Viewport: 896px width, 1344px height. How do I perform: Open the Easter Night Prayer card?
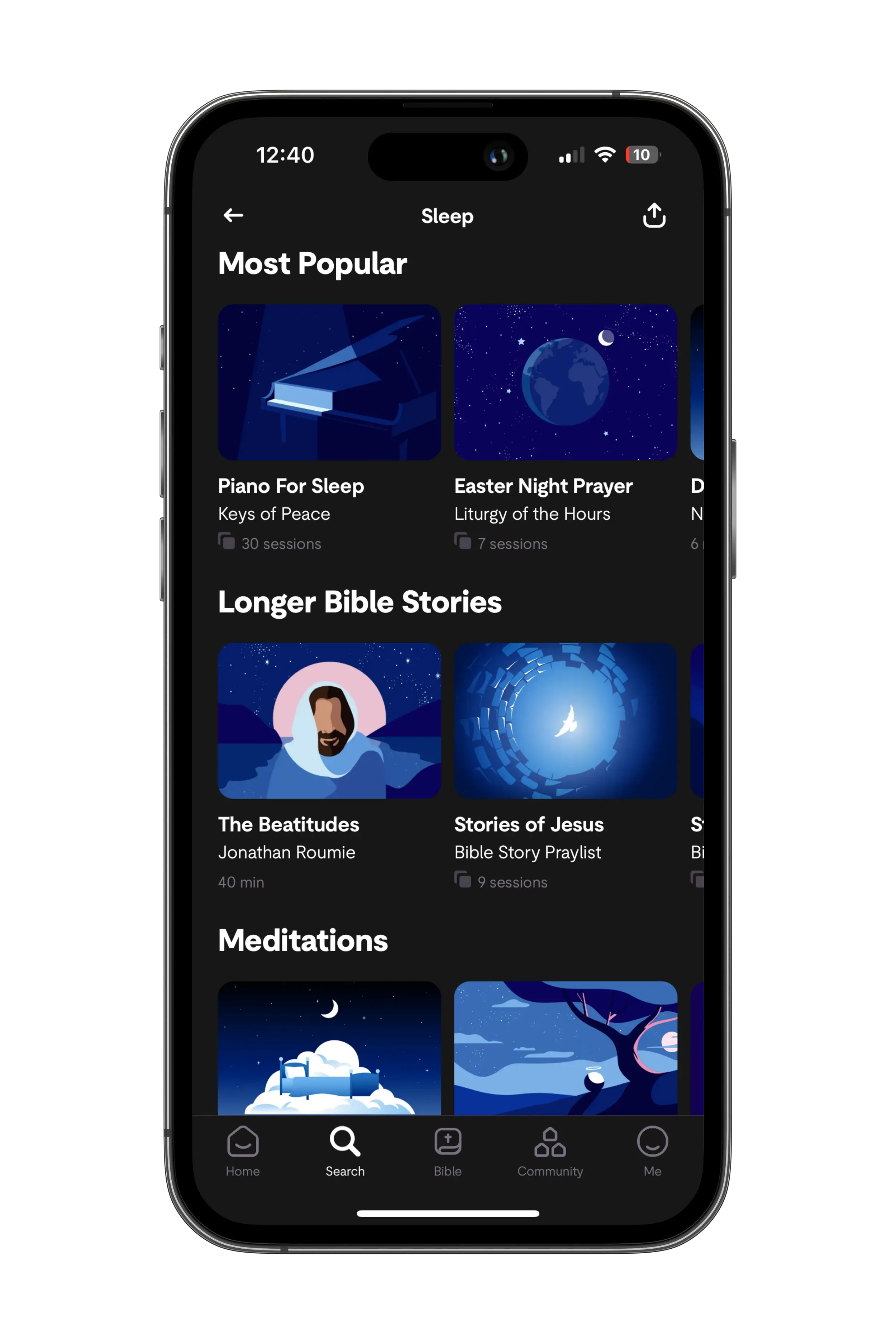(565, 382)
